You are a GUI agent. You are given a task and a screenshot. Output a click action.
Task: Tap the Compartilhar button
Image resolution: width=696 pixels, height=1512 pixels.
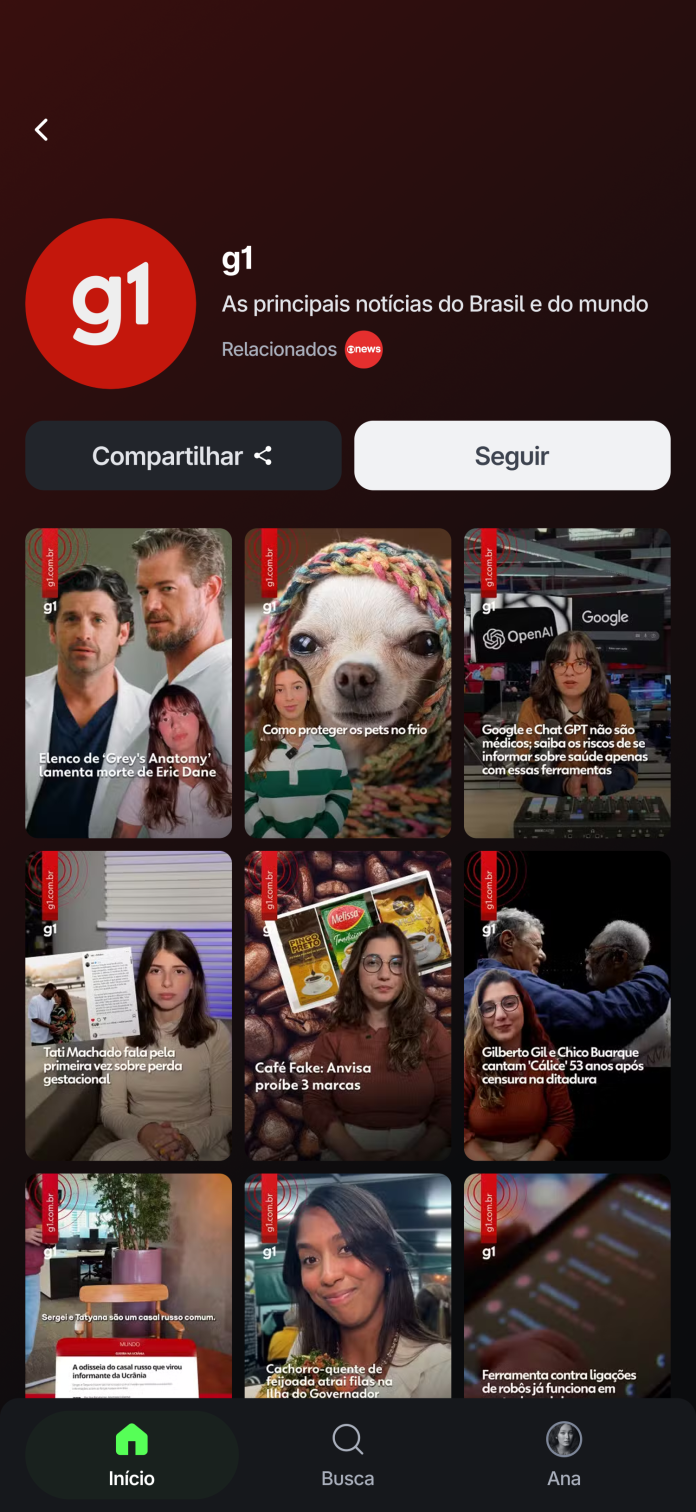click(x=183, y=456)
